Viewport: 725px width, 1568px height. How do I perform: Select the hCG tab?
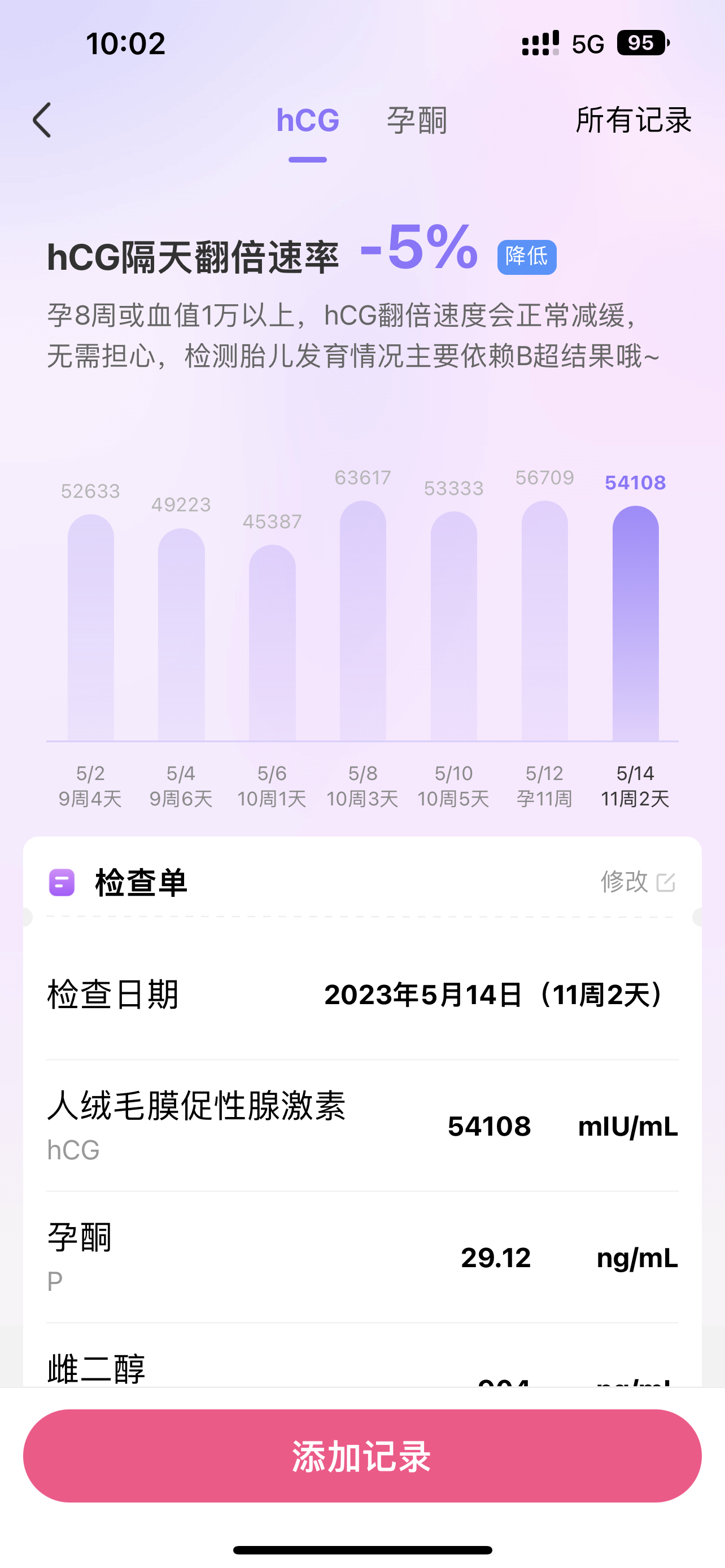click(307, 121)
